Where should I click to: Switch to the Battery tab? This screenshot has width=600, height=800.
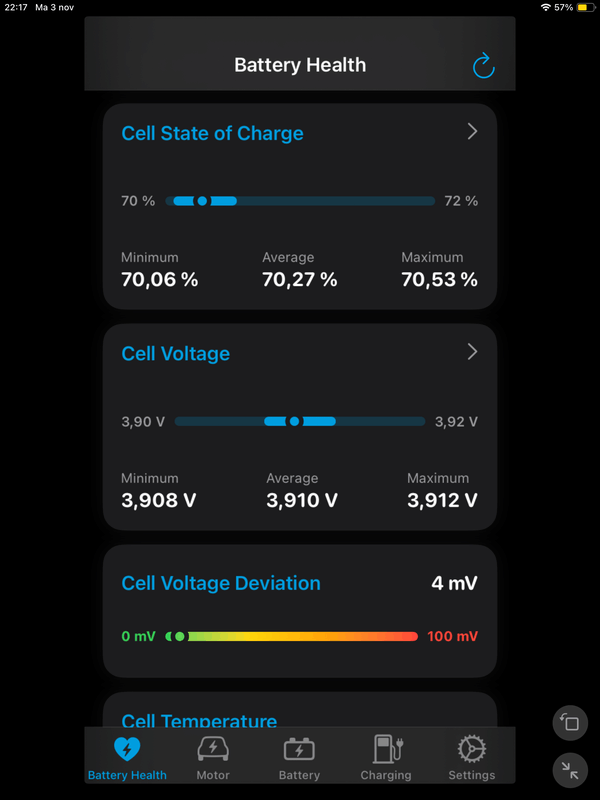coord(299,757)
